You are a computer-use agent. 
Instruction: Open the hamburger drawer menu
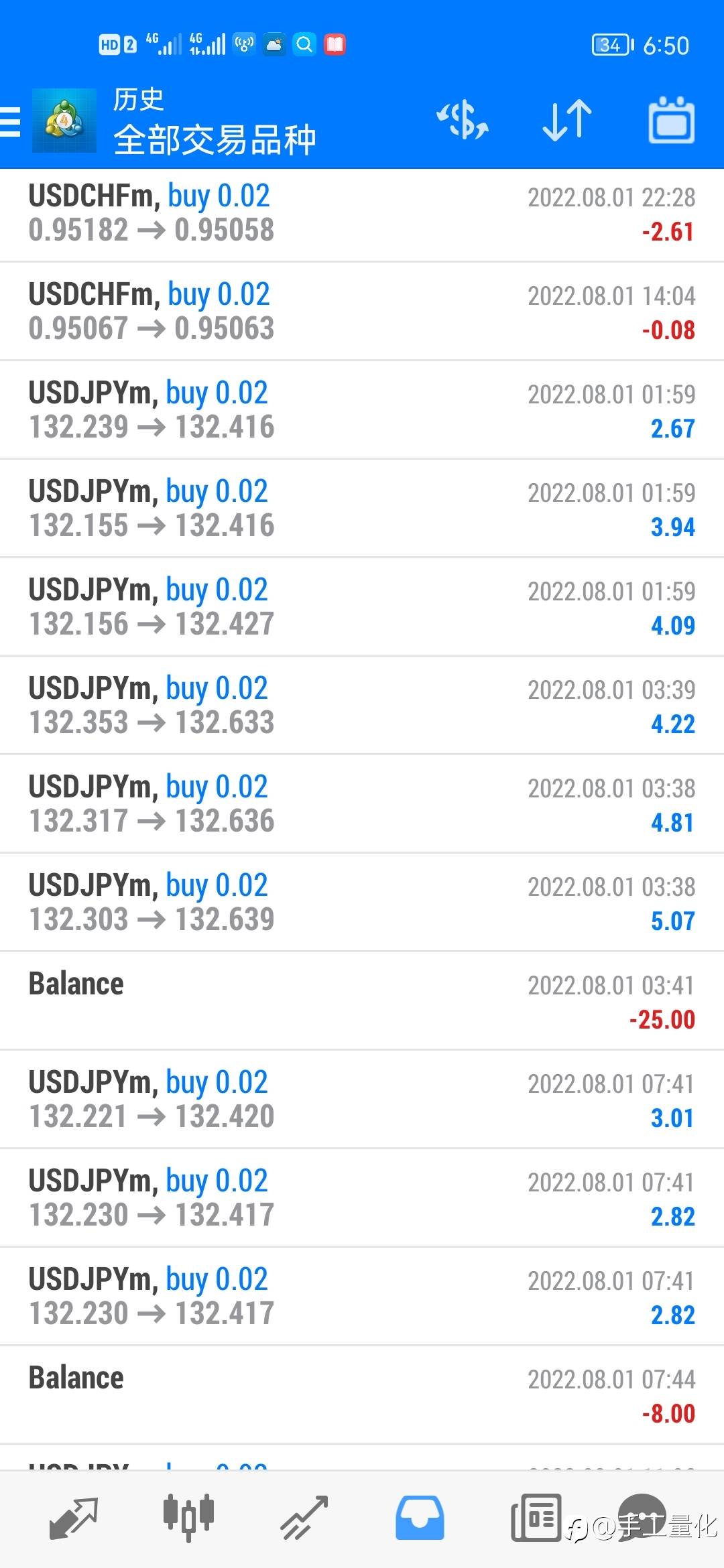(x=9, y=121)
